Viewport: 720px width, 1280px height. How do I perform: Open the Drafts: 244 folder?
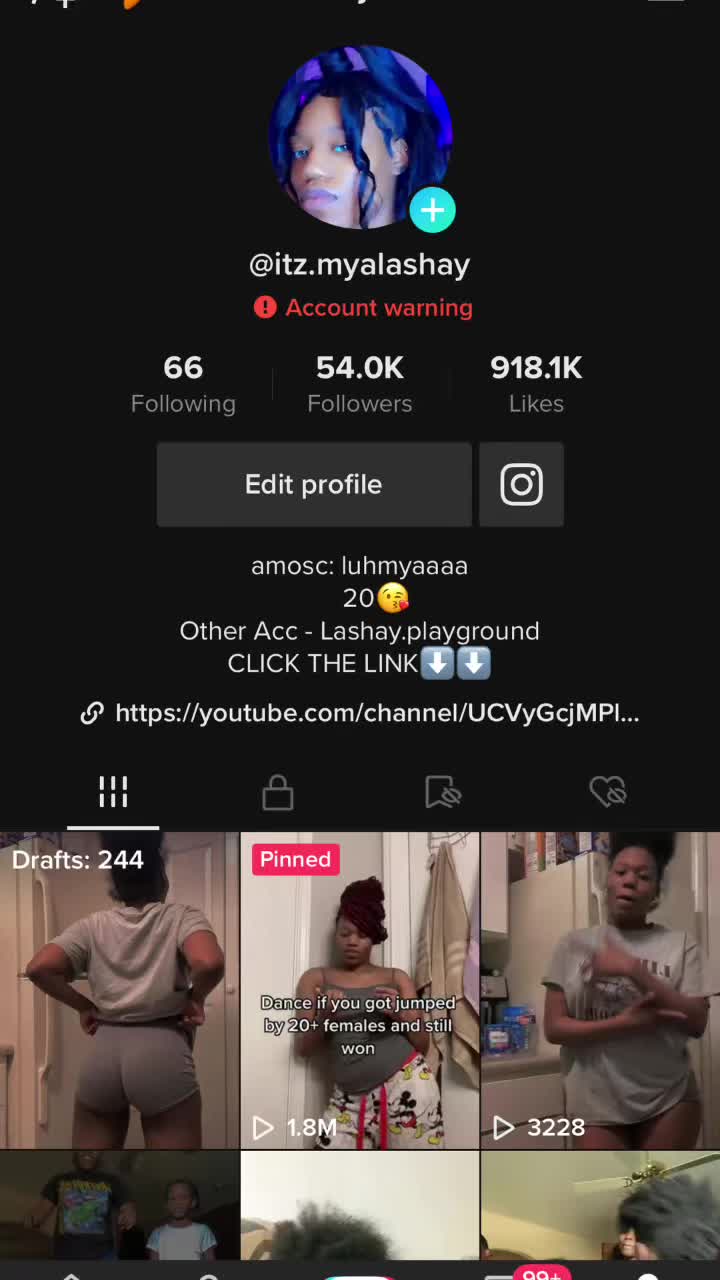[119, 990]
